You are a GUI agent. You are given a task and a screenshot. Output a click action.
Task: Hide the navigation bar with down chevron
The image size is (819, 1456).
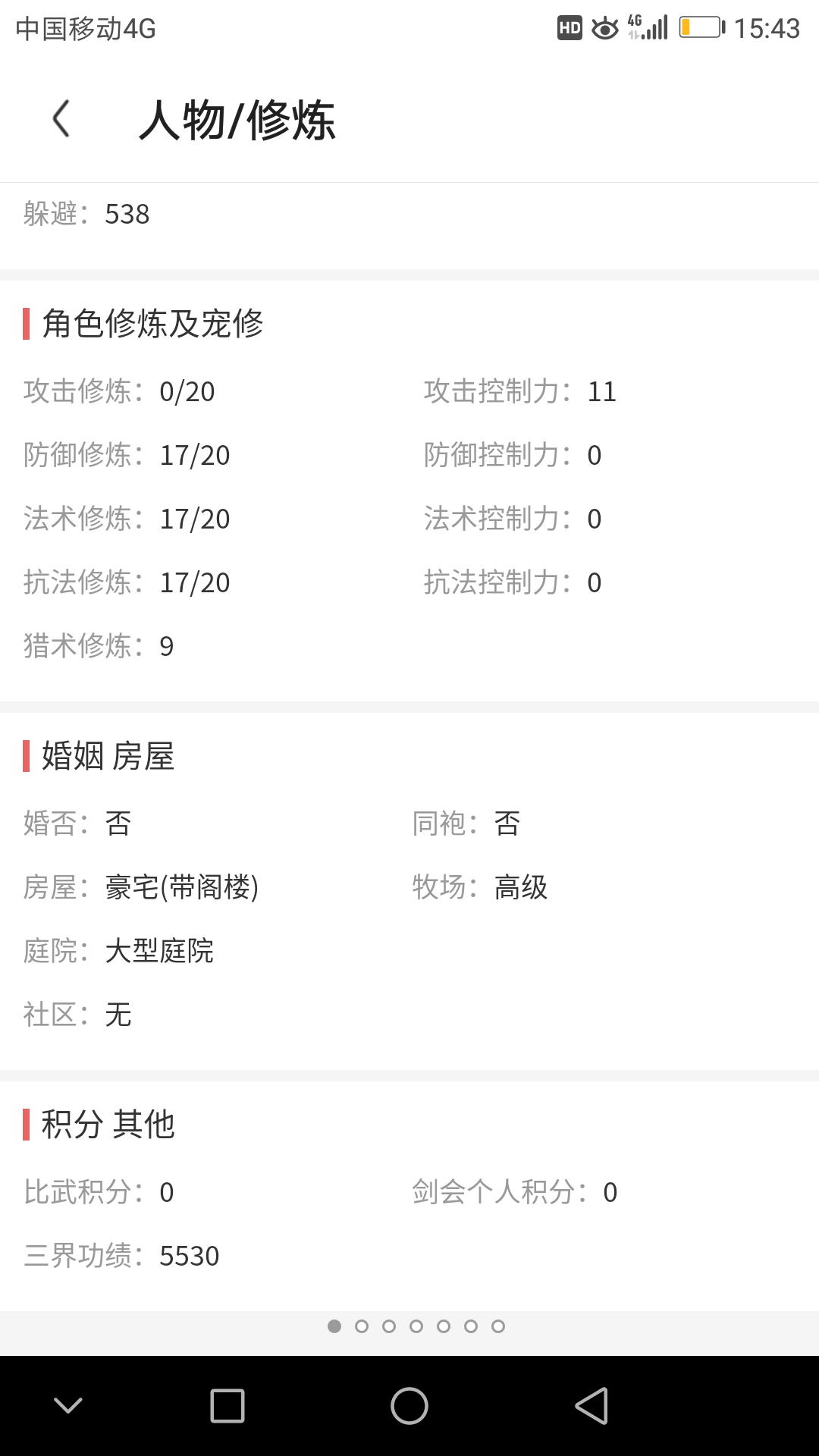tap(68, 1406)
